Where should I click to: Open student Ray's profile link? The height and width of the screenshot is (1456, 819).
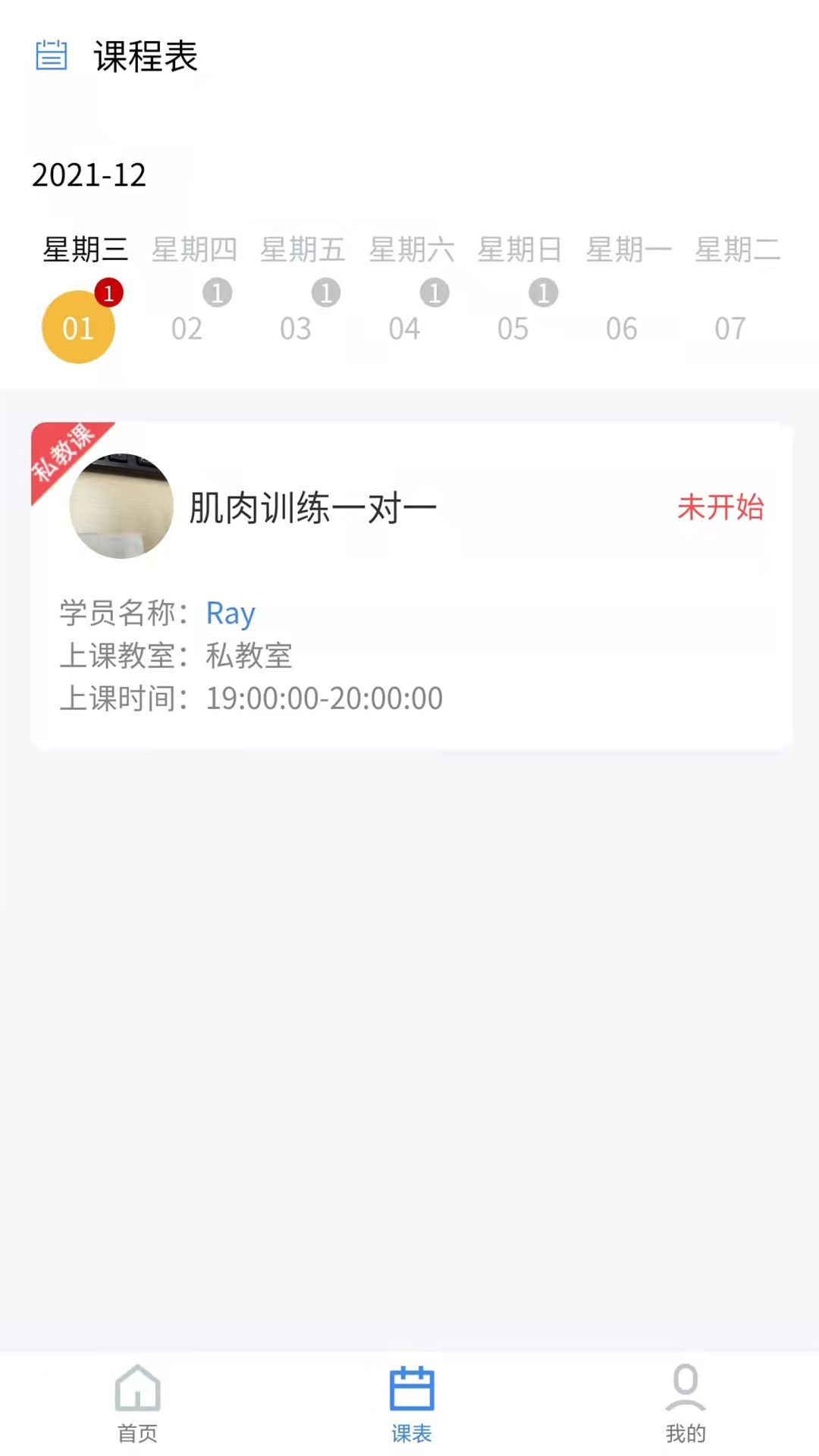click(231, 613)
